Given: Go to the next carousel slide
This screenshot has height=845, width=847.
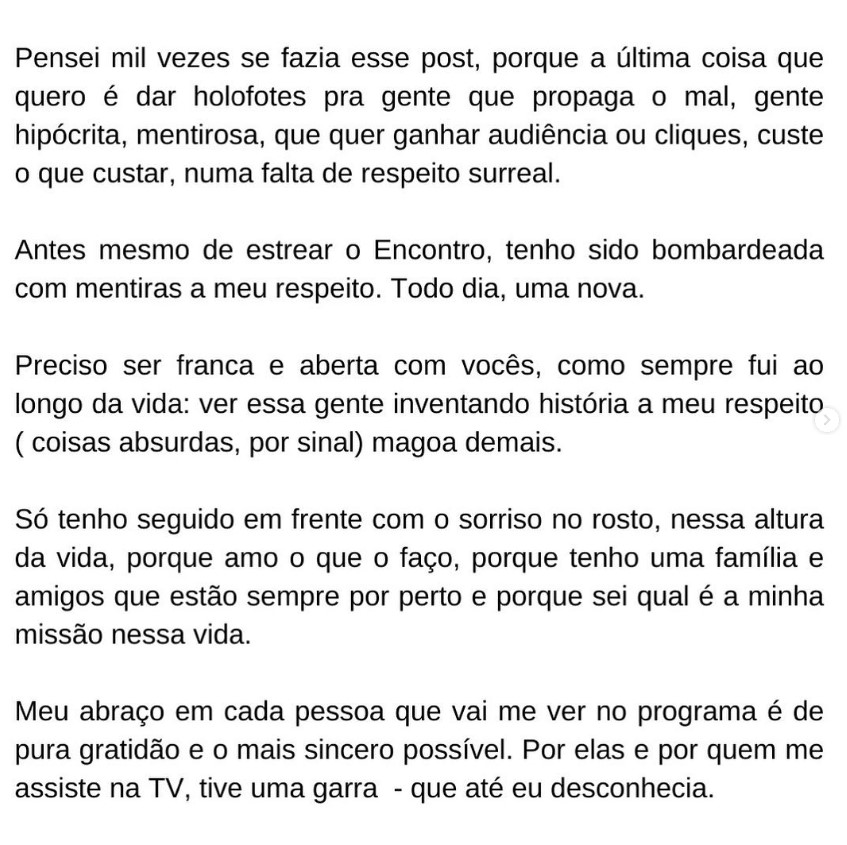Looking at the screenshot, I should (x=826, y=422).
